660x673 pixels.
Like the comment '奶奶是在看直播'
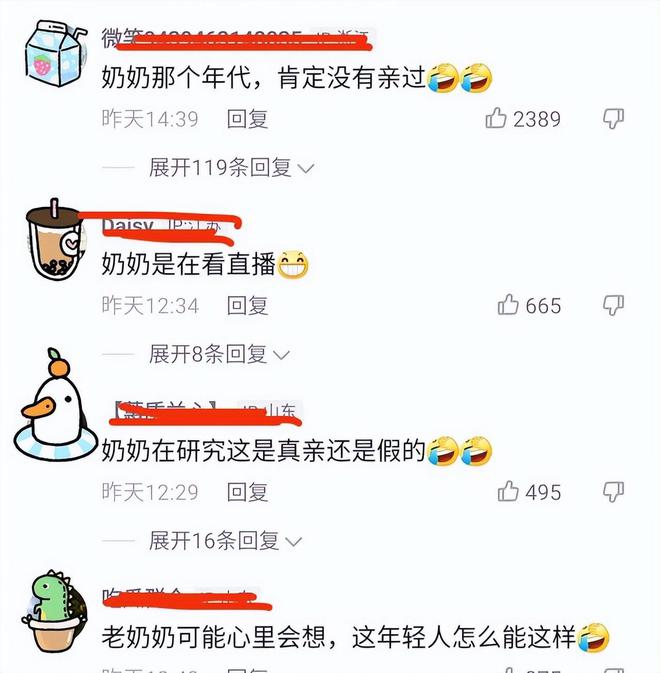coord(509,306)
